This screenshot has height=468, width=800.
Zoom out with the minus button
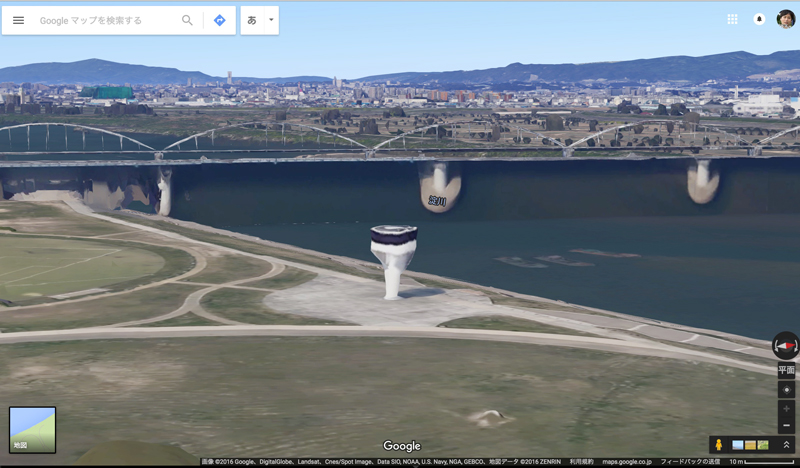point(786,425)
